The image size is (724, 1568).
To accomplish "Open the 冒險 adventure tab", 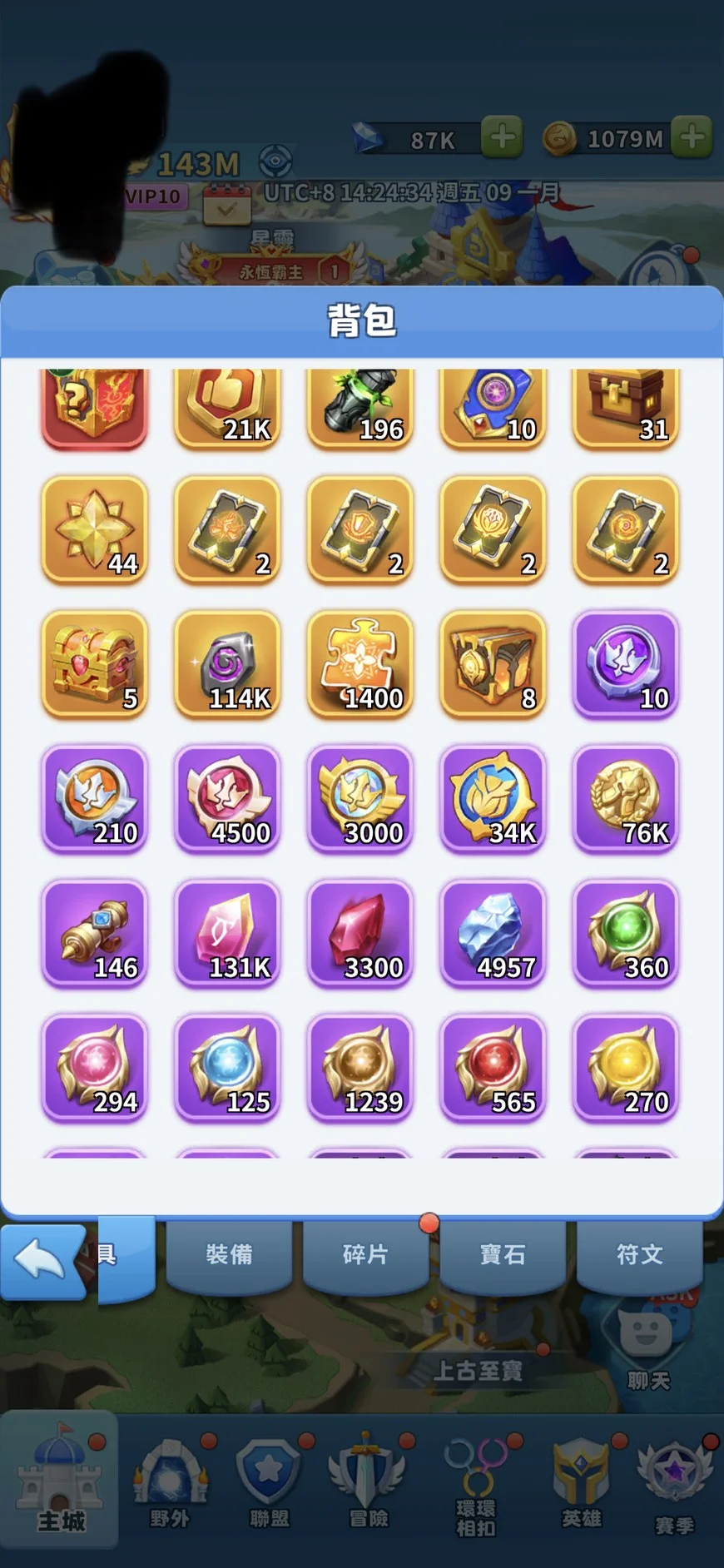I will [367, 1486].
